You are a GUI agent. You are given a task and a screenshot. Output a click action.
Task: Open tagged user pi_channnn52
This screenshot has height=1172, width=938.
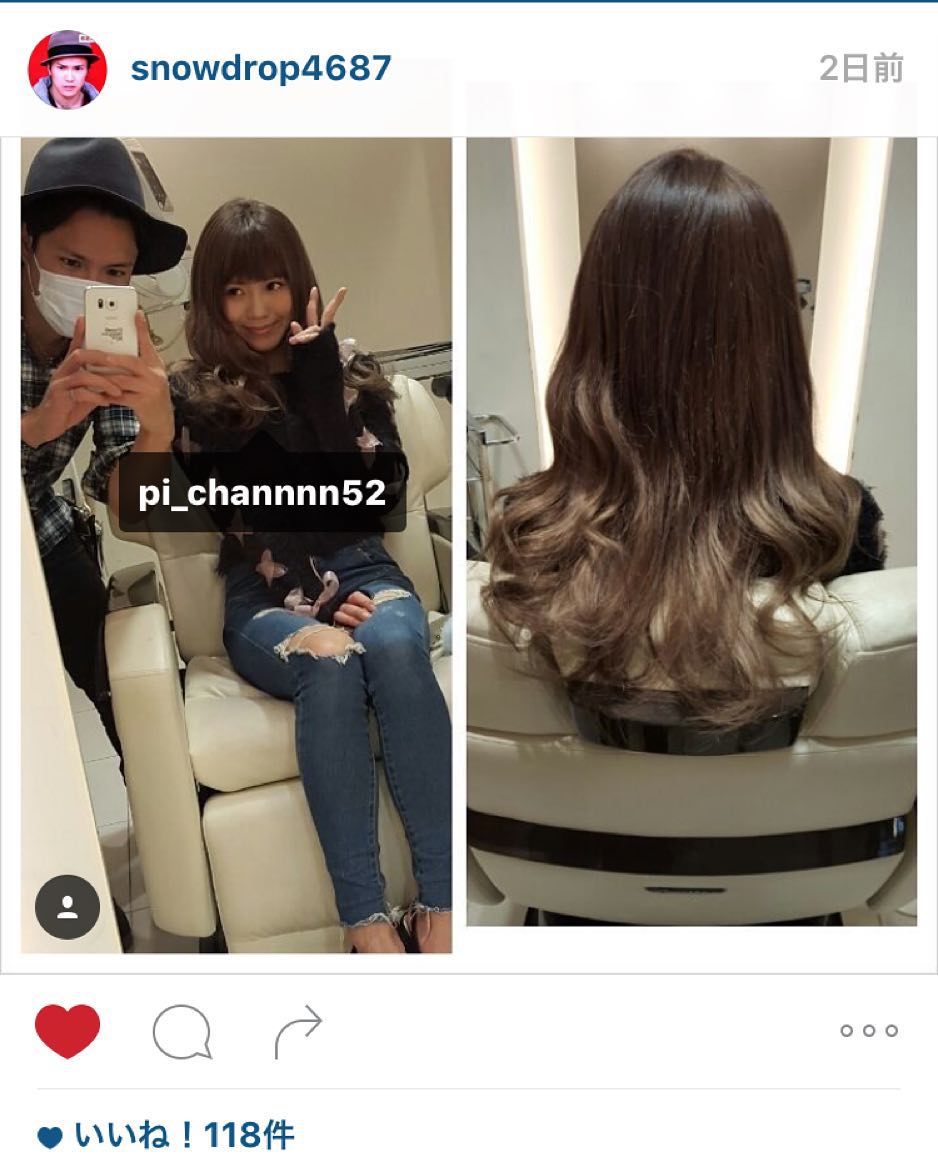pyautogui.click(x=262, y=493)
